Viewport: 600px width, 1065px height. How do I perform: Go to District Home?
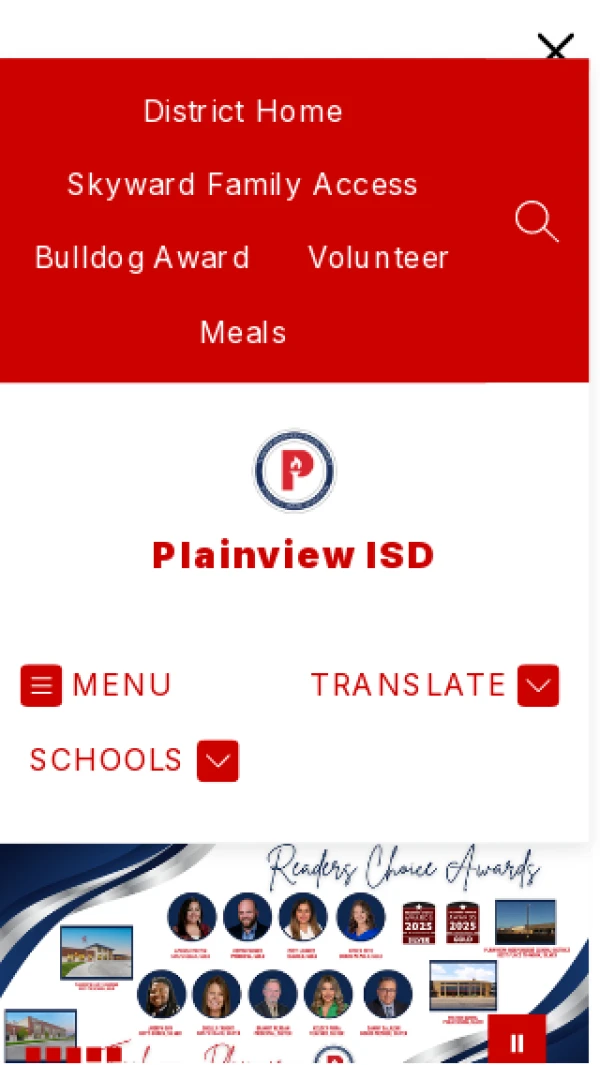pos(243,111)
